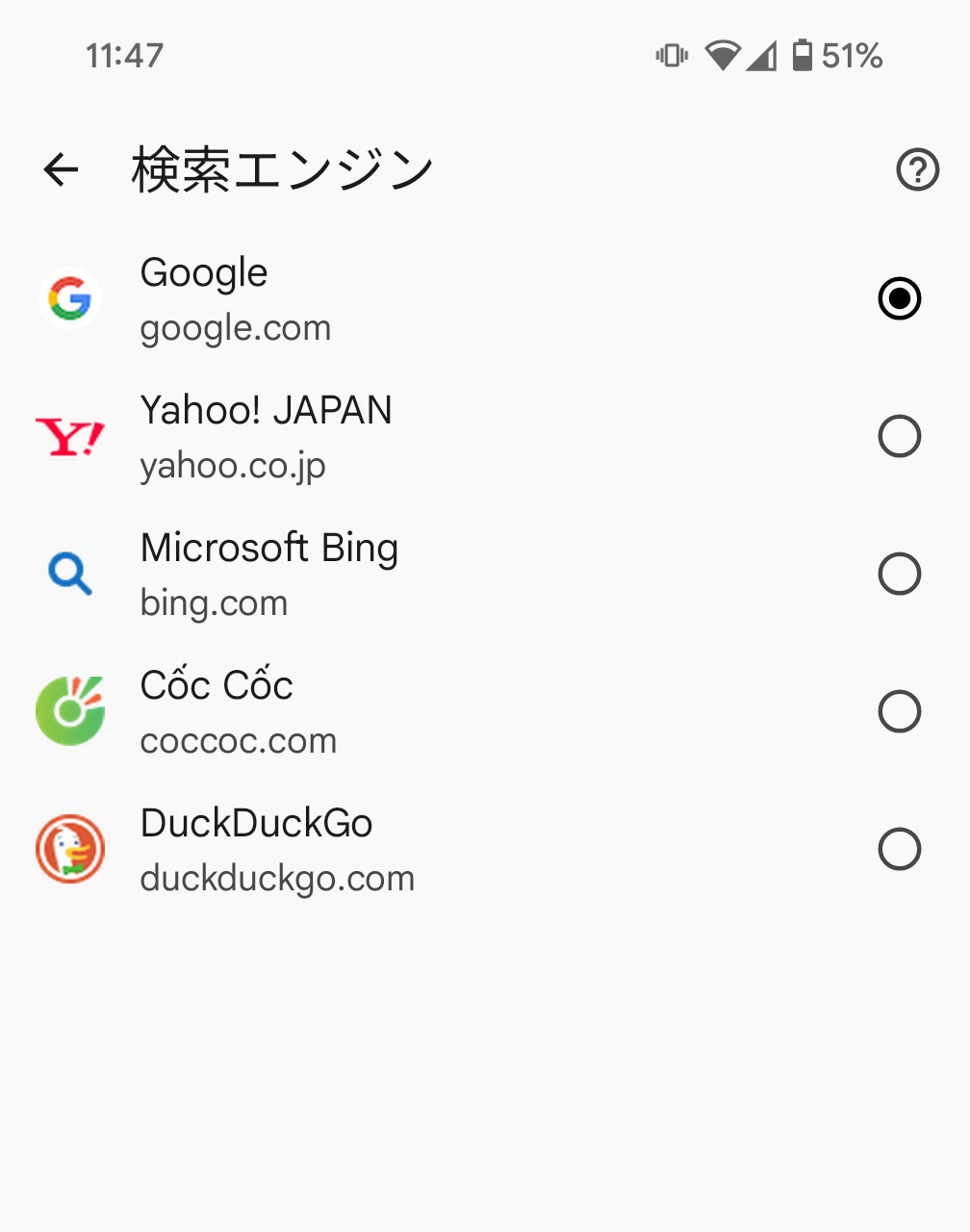Image resolution: width=970 pixels, height=1232 pixels.
Task: Select DuckDuckGo as search engine
Action: pos(899,849)
